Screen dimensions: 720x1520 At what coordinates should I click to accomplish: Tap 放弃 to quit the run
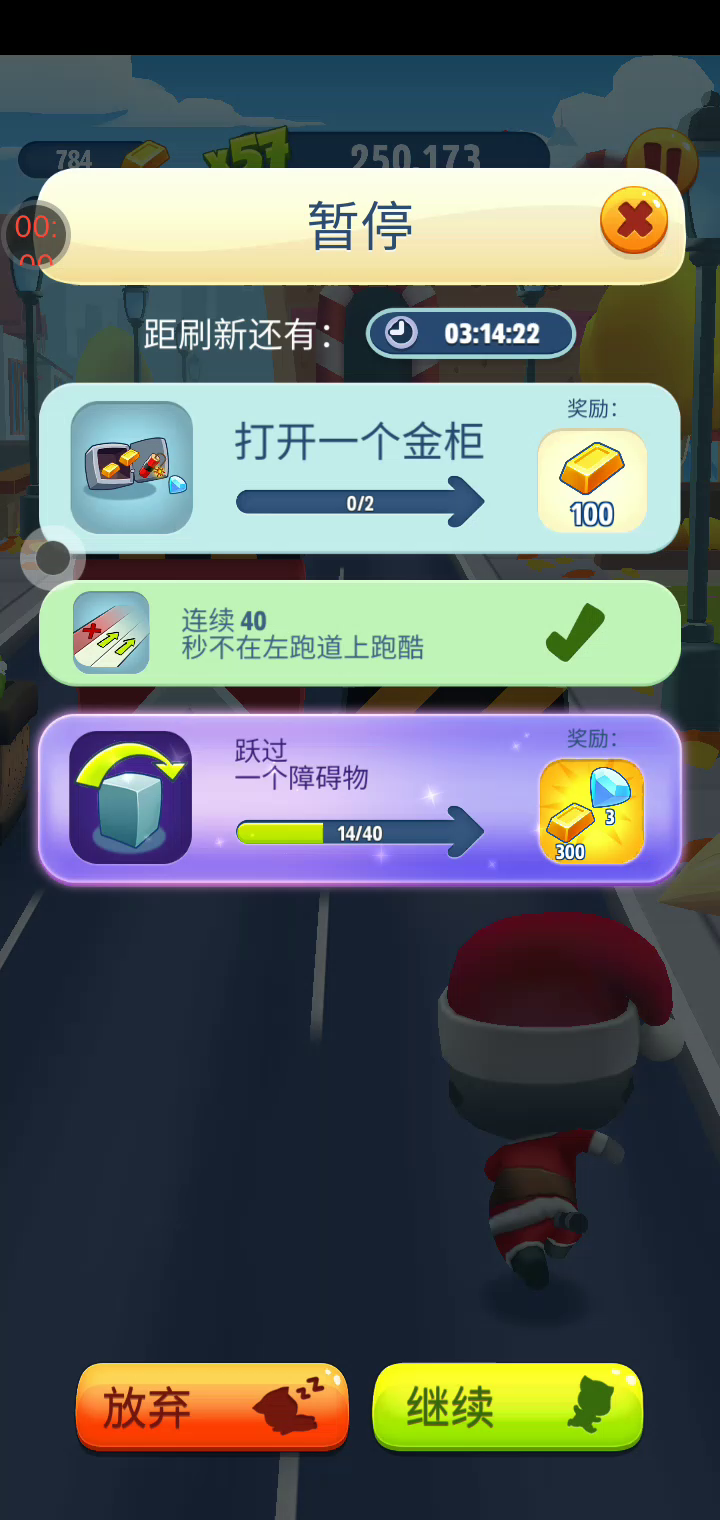[x=212, y=1406]
